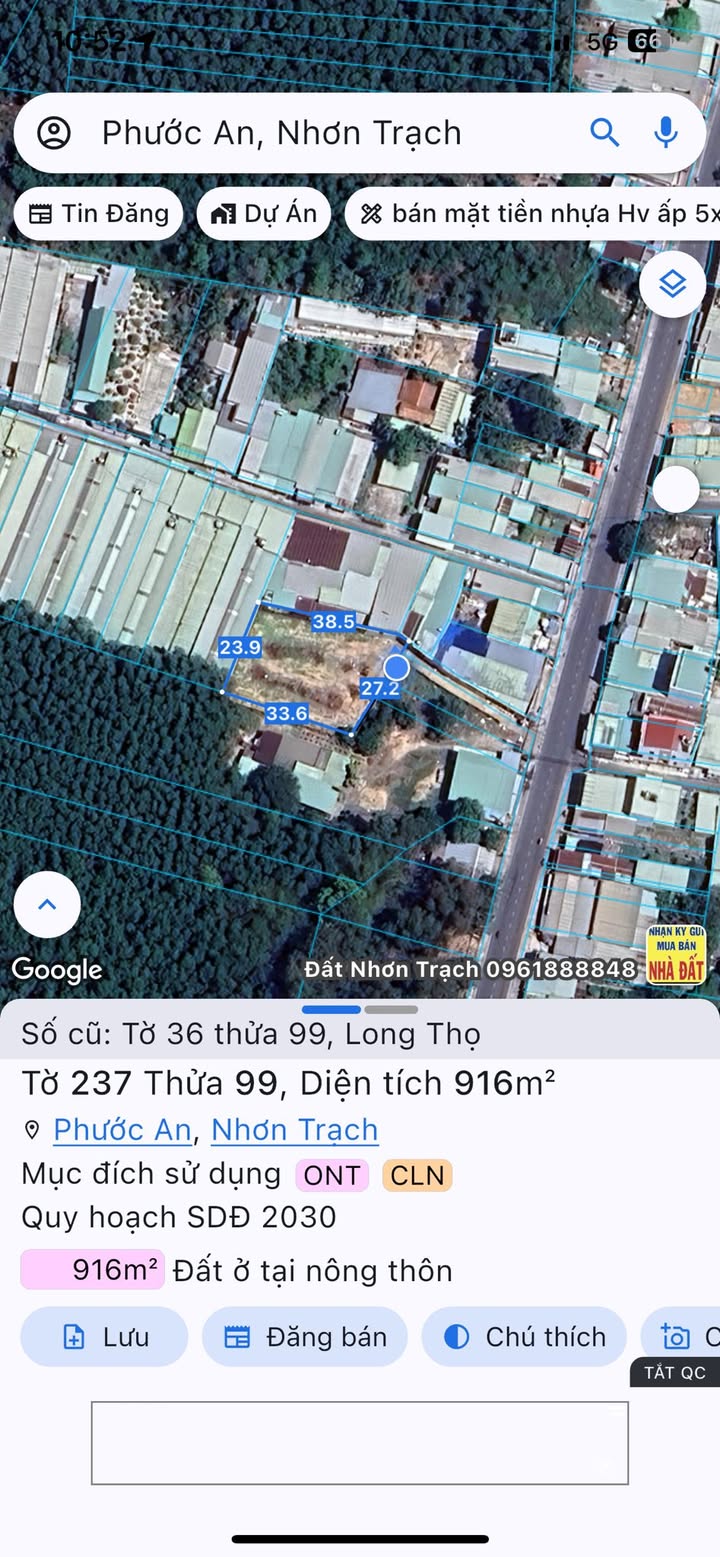Image resolution: width=720 pixels, height=1557 pixels.
Task: Open the Nhơn Trạch link
Action: click(294, 1130)
